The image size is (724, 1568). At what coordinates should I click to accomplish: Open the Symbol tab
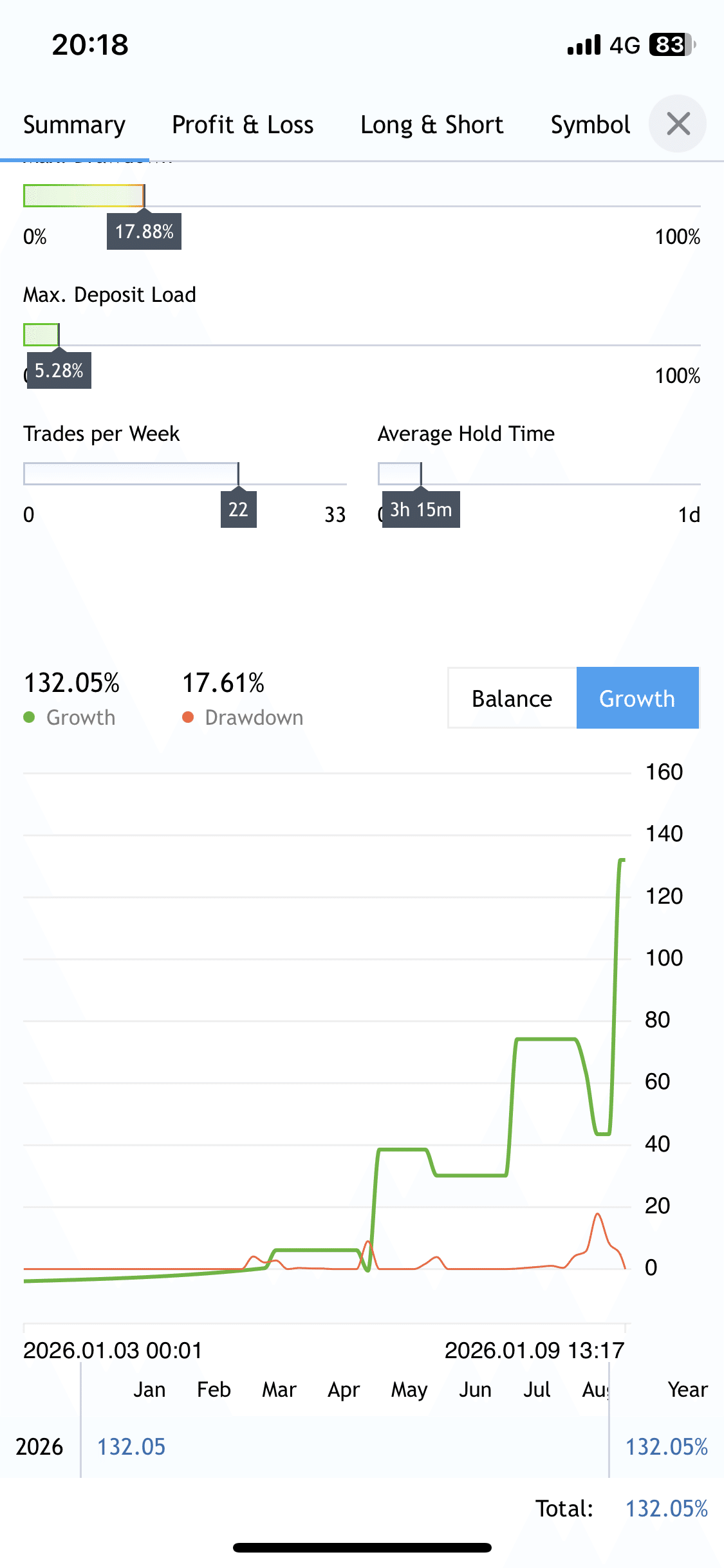(x=589, y=124)
